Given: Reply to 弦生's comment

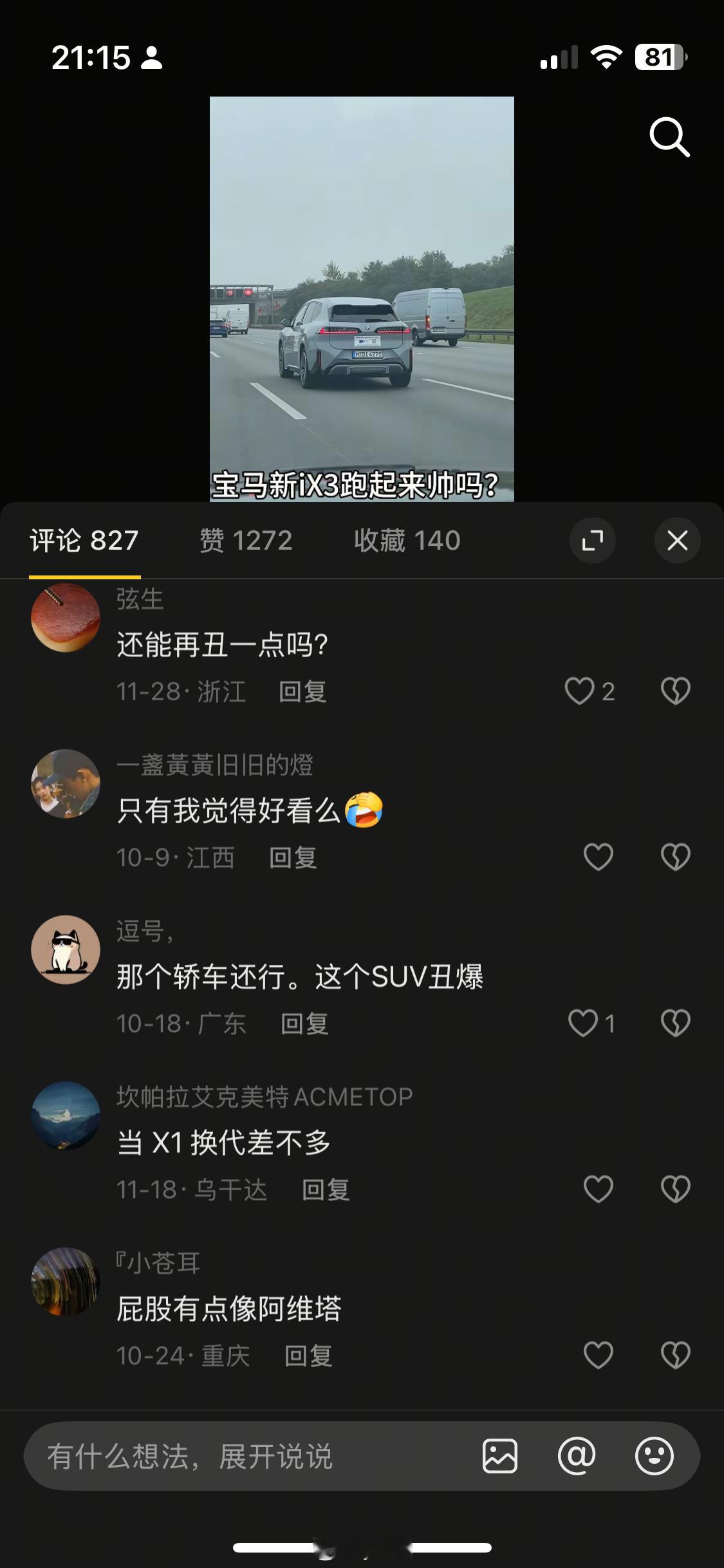Looking at the screenshot, I should [x=303, y=692].
